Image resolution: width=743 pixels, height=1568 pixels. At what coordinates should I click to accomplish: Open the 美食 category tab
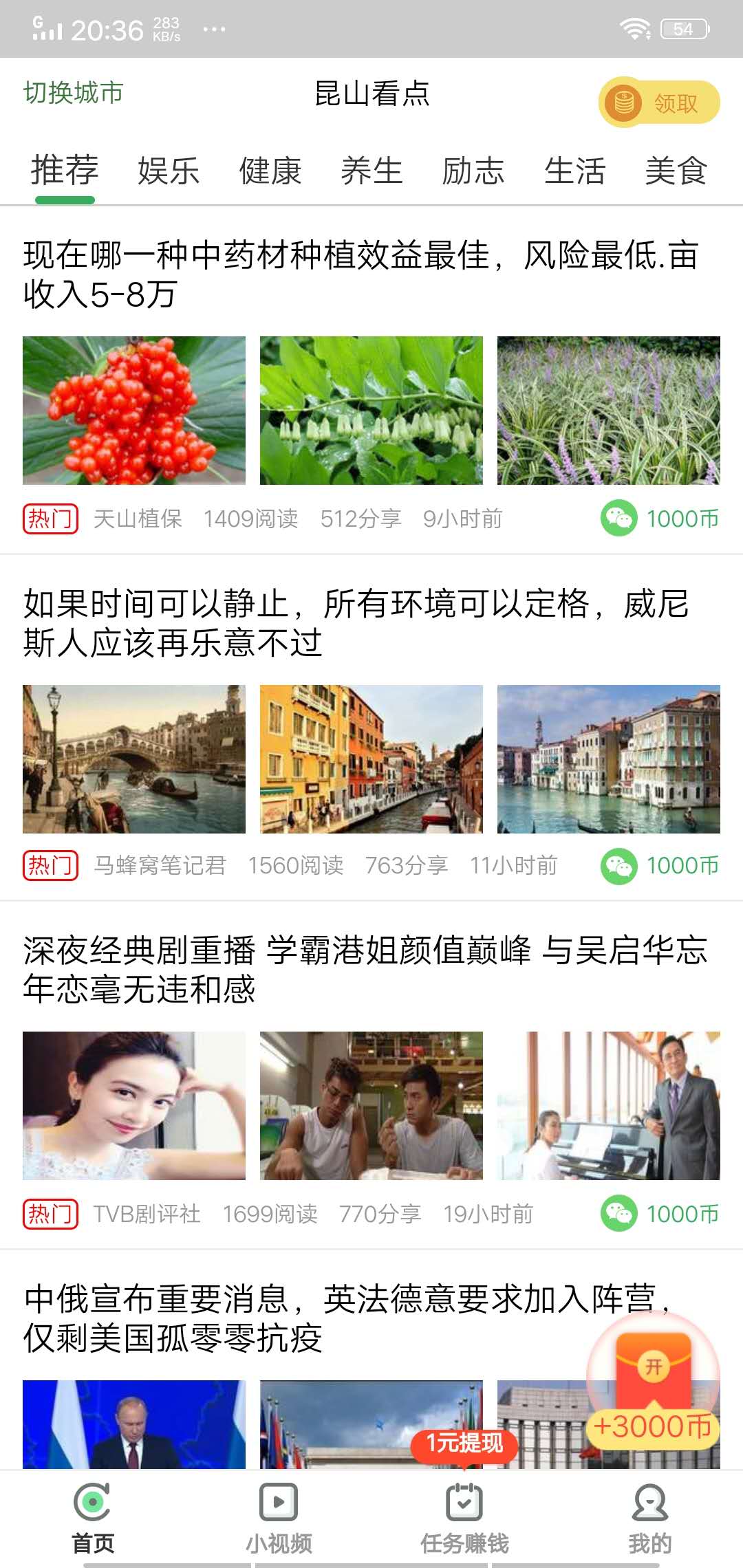pos(677,172)
